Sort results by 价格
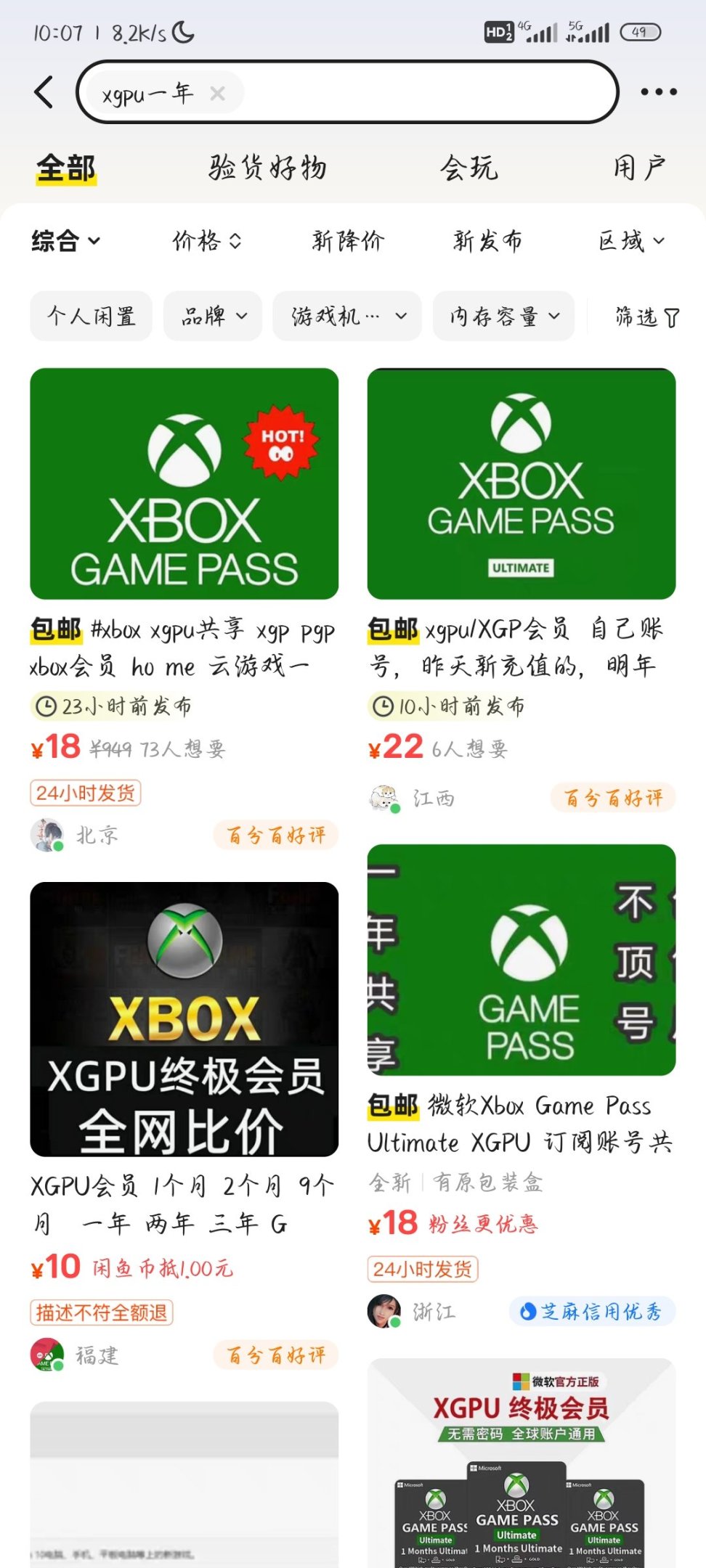 tap(206, 240)
